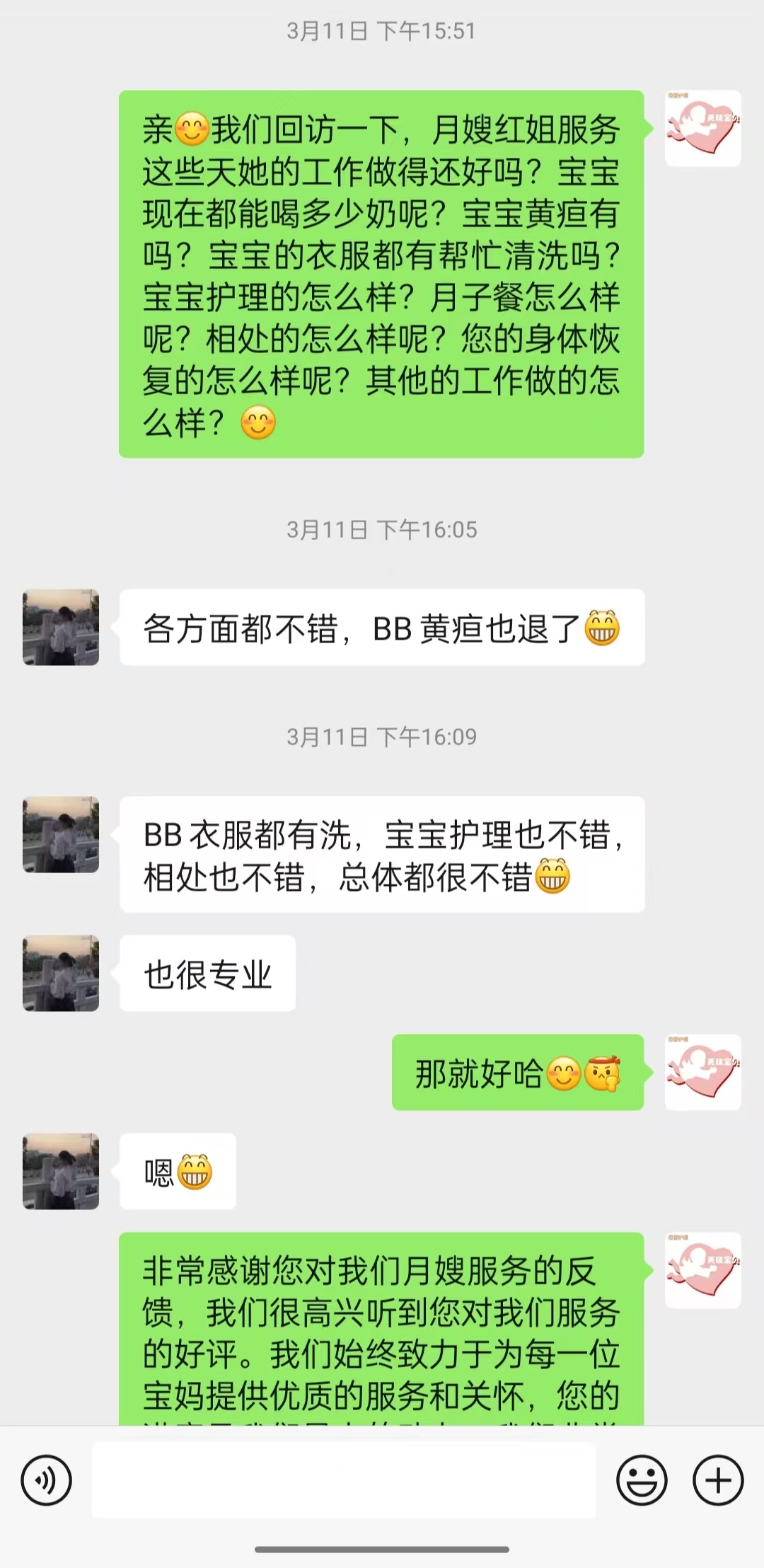This screenshot has height=1568, width=764.
Task: View profile from avatar beside "那就好哈"
Action: [x=702, y=1072]
